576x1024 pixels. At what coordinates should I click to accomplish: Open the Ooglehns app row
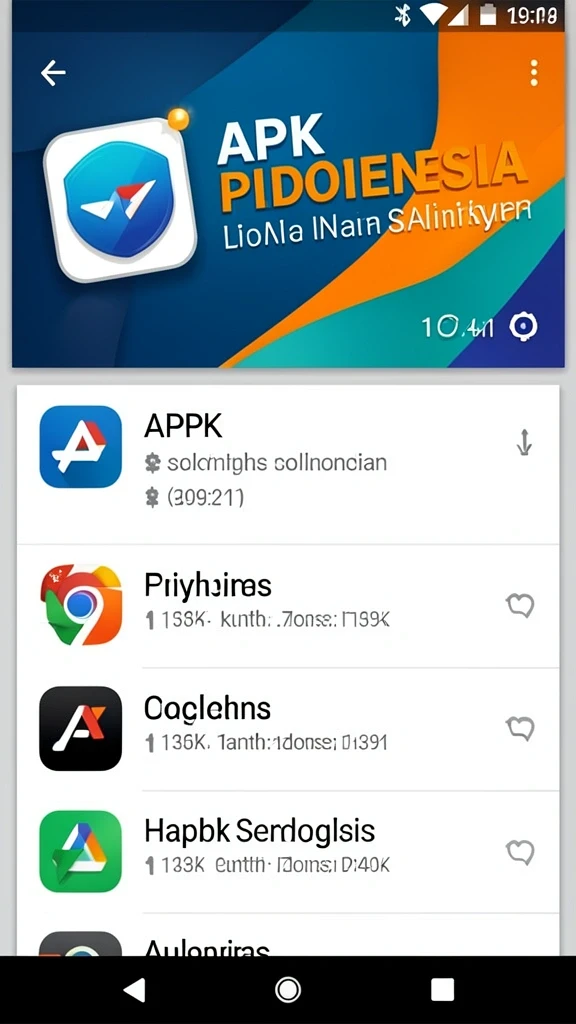(x=288, y=729)
